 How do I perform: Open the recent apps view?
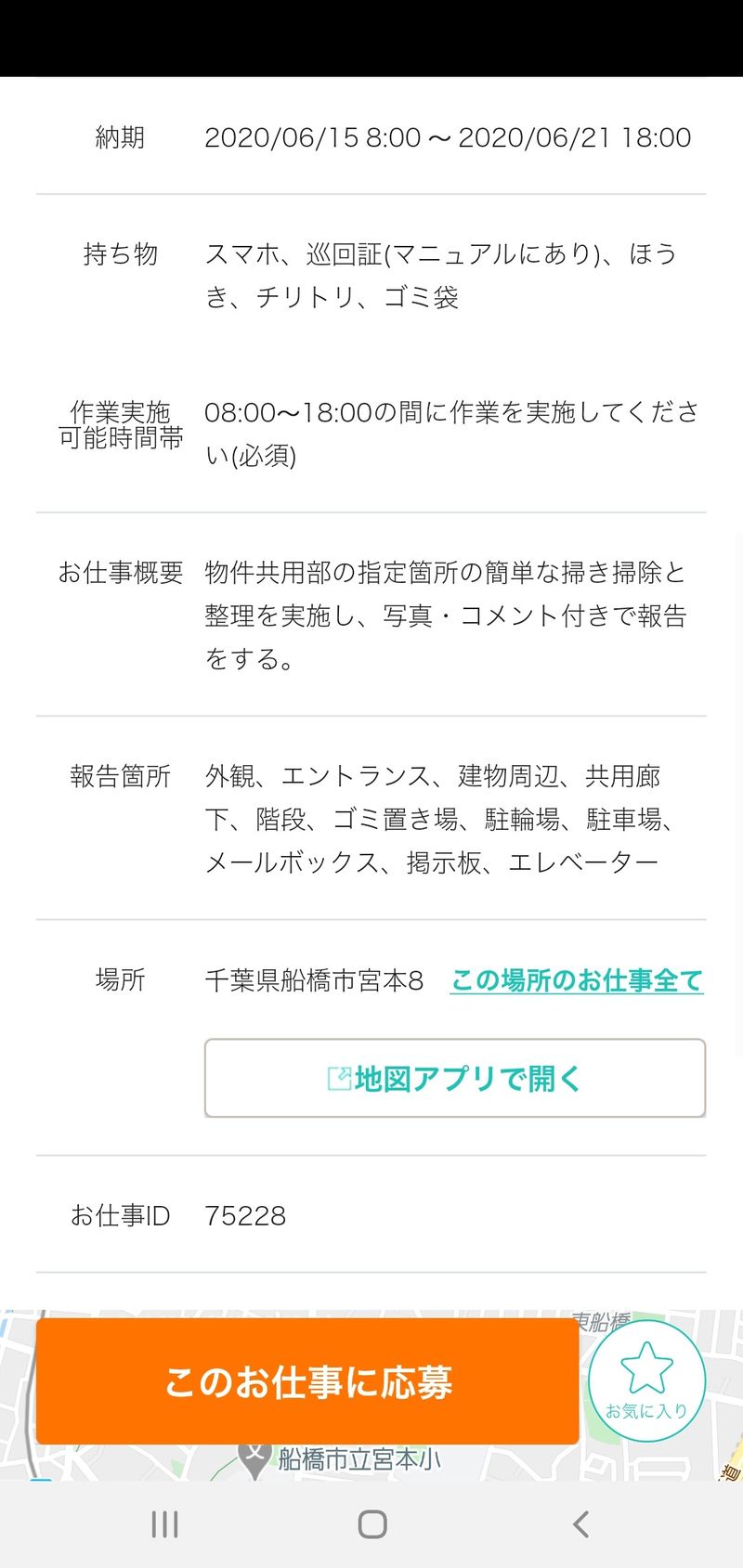[164, 1523]
